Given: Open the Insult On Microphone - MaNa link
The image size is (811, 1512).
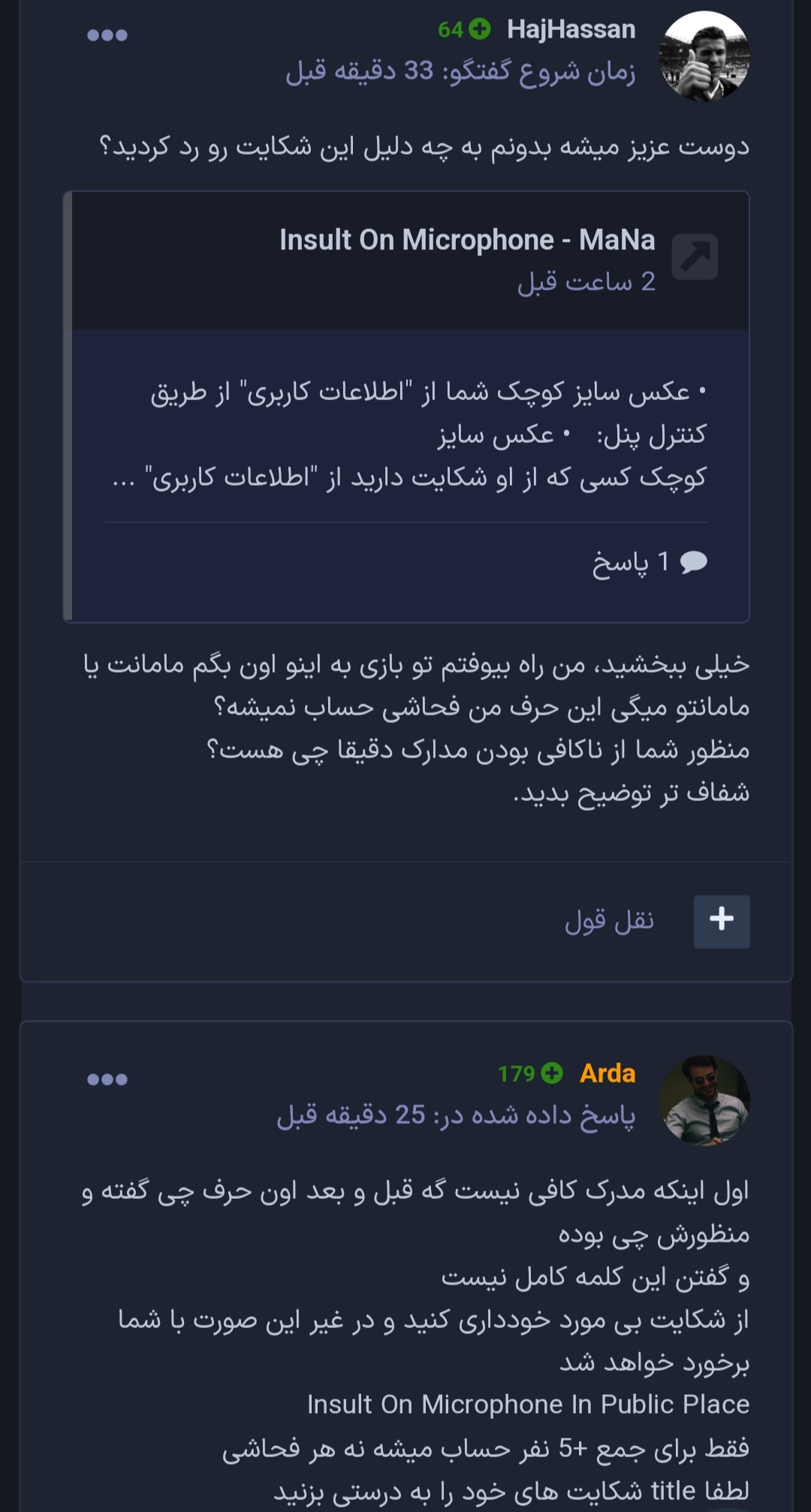Looking at the screenshot, I should pyautogui.click(x=467, y=240).
